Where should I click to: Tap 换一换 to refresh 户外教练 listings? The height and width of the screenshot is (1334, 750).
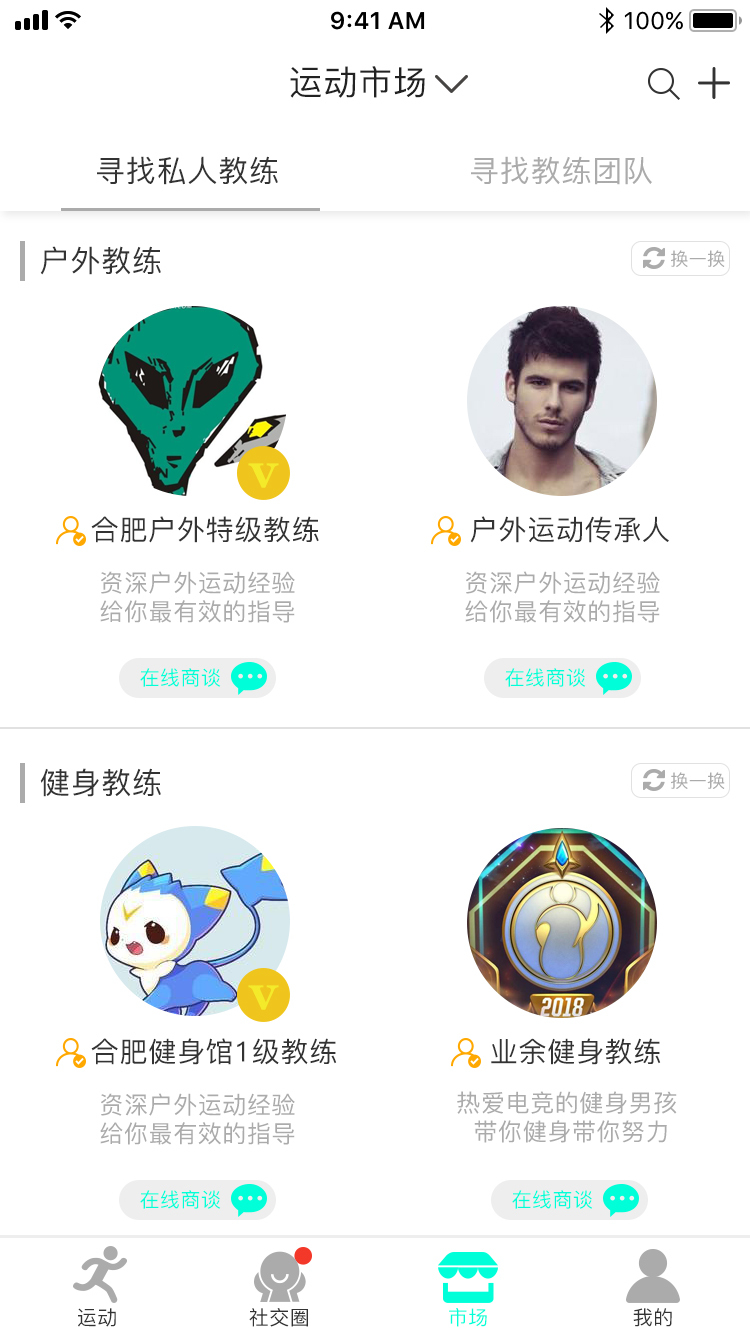680,258
